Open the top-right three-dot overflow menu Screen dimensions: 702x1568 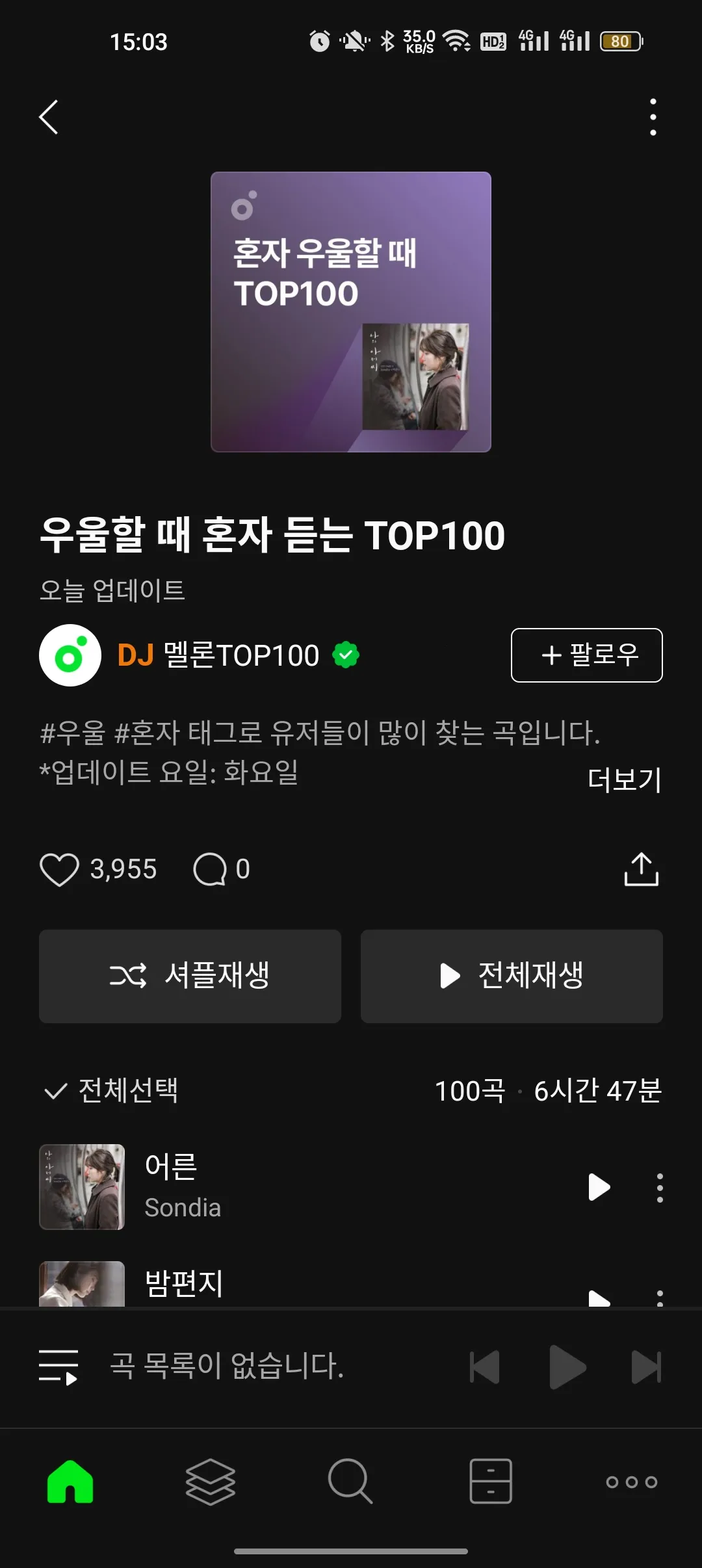coord(652,116)
